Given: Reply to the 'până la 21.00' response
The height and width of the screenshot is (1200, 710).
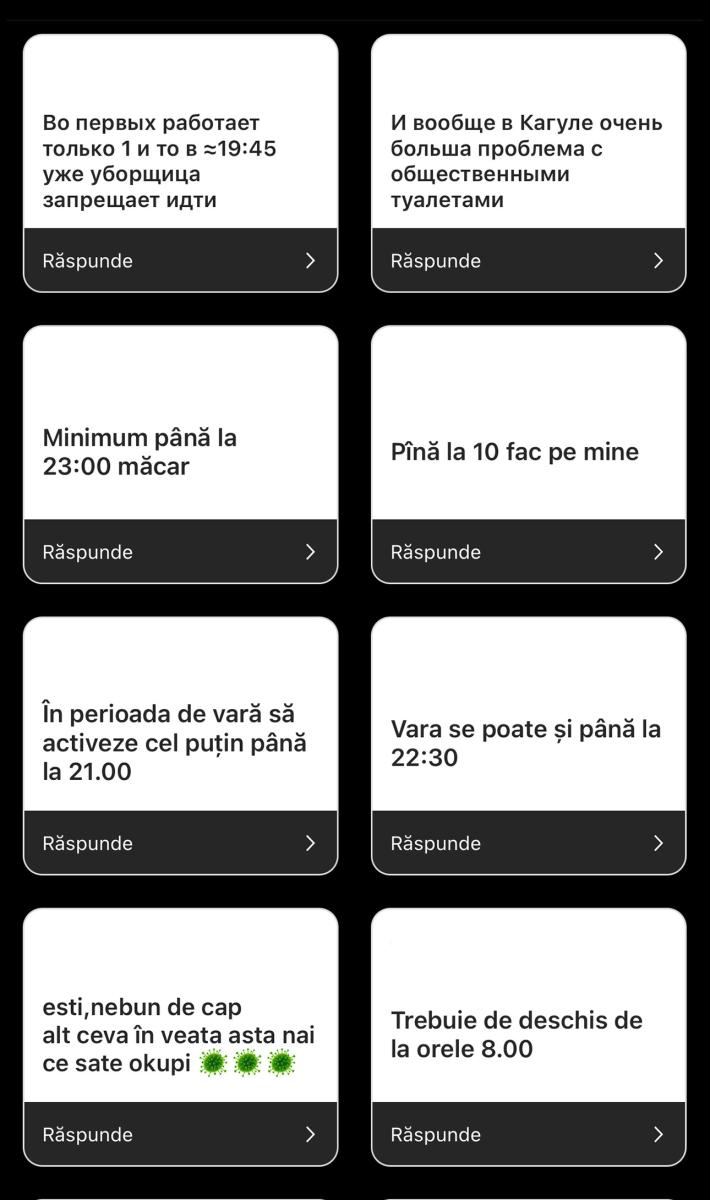Looking at the screenshot, I should click(x=180, y=843).
